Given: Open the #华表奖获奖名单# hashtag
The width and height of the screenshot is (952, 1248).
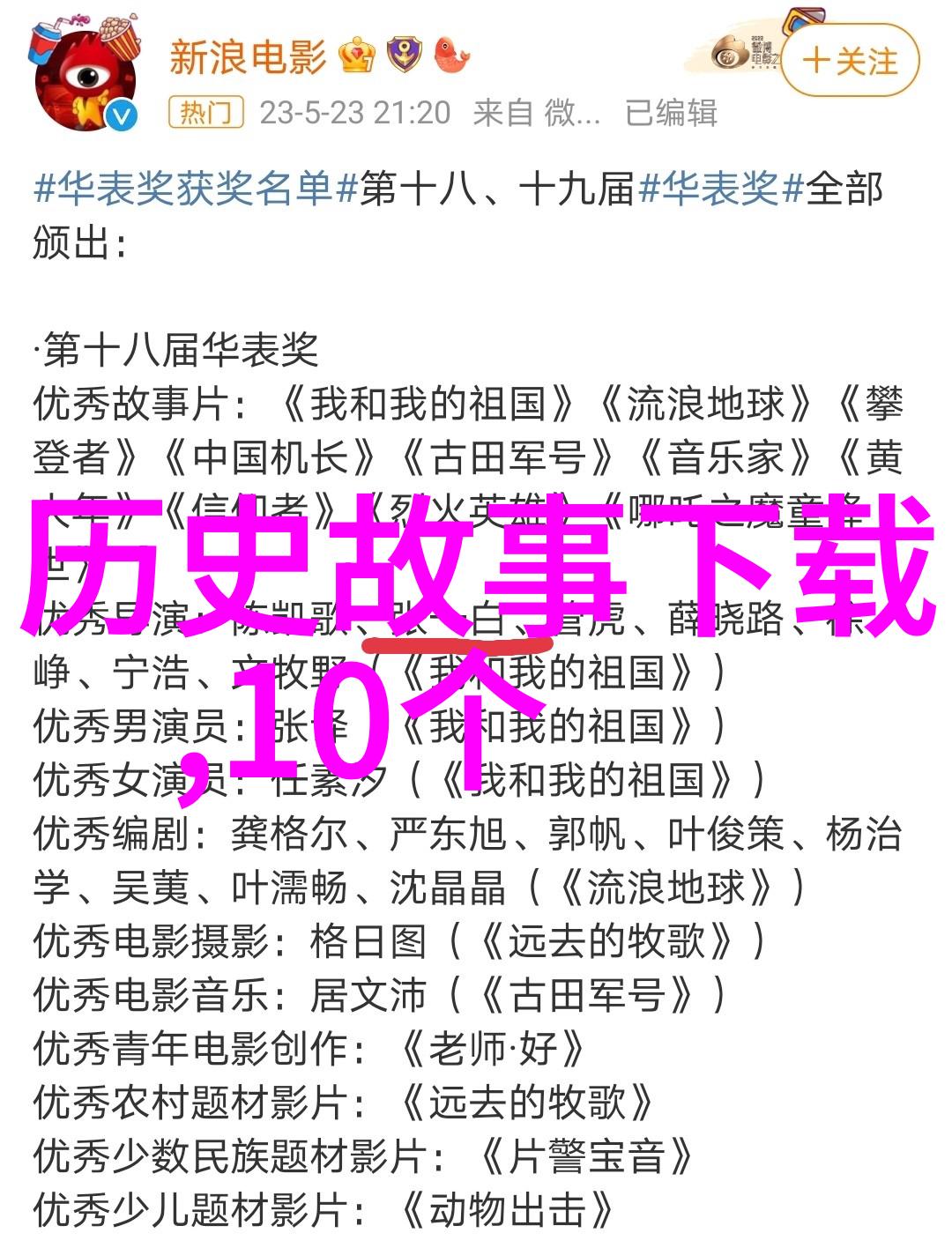Looking at the screenshot, I should [x=196, y=189].
